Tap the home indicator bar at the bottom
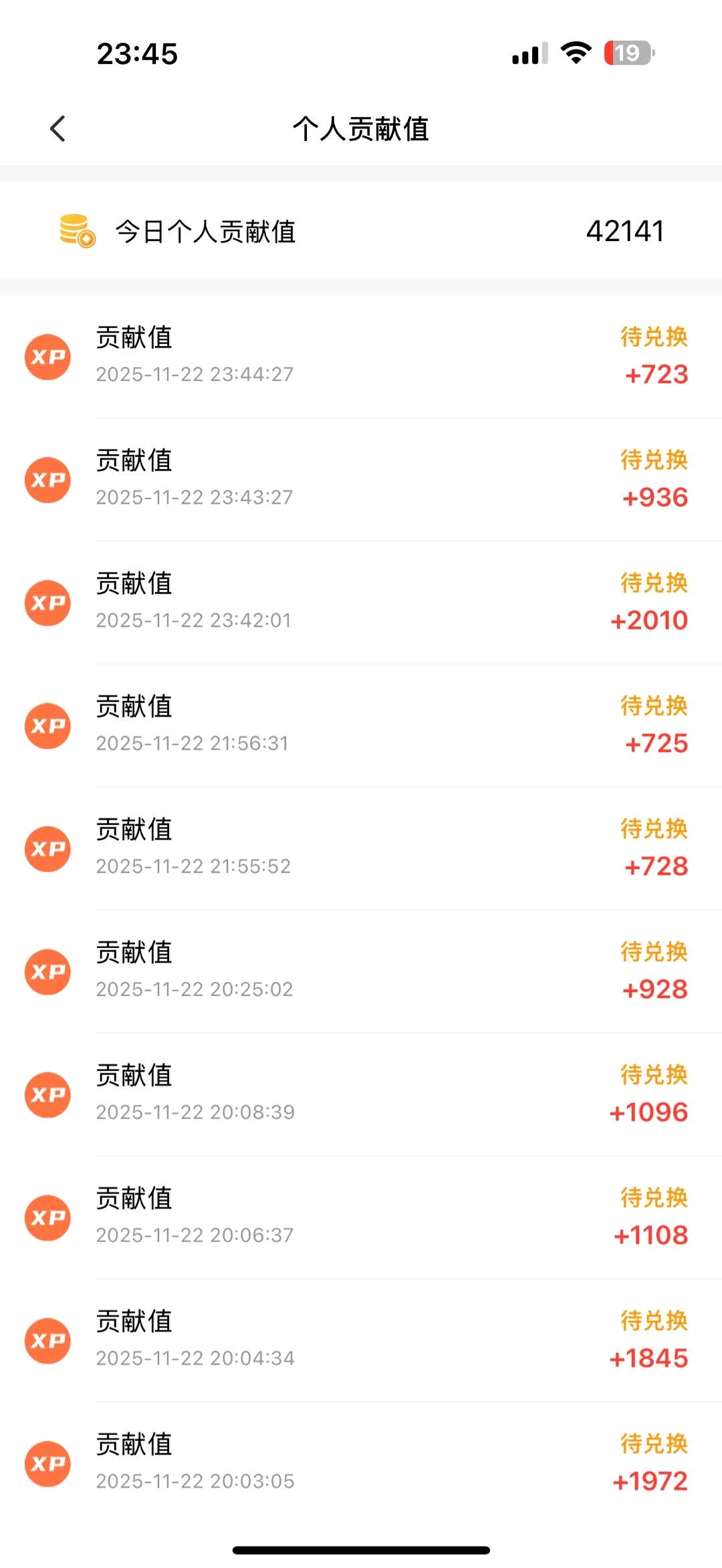This screenshot has height=1568, width=722. pyautogui.click(x=361, y=1550)
